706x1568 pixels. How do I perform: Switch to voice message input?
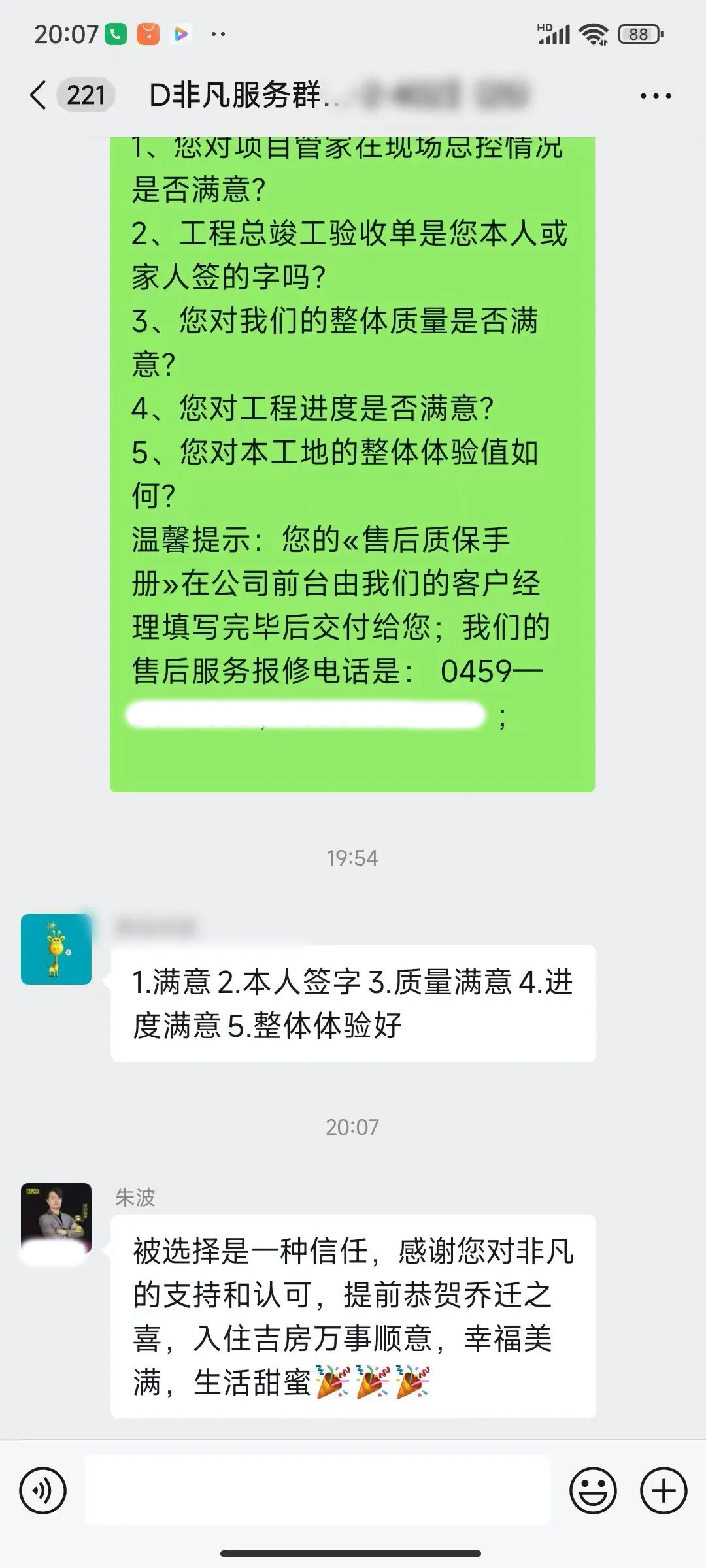(x=43, y=1492)
